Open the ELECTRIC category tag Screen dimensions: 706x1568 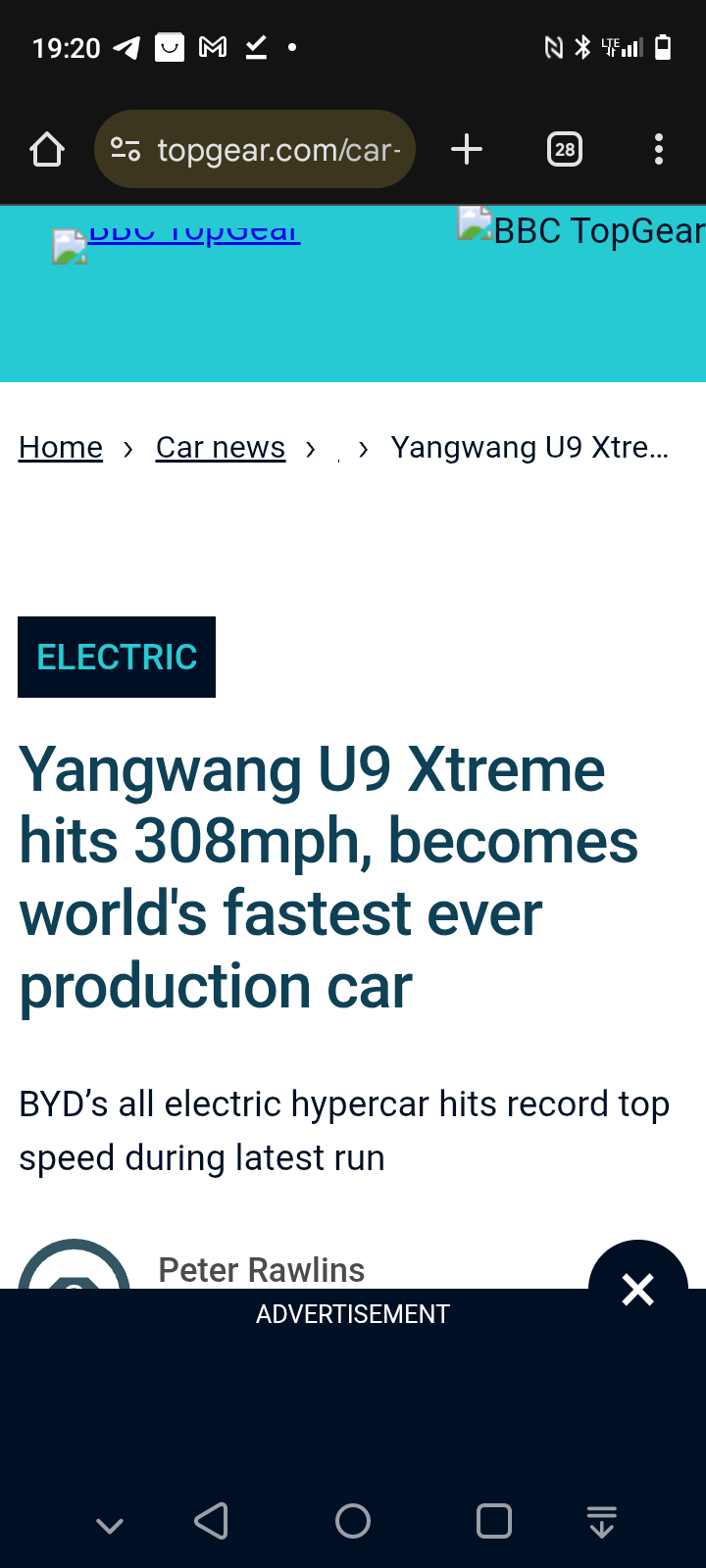(x=117, y=657)
